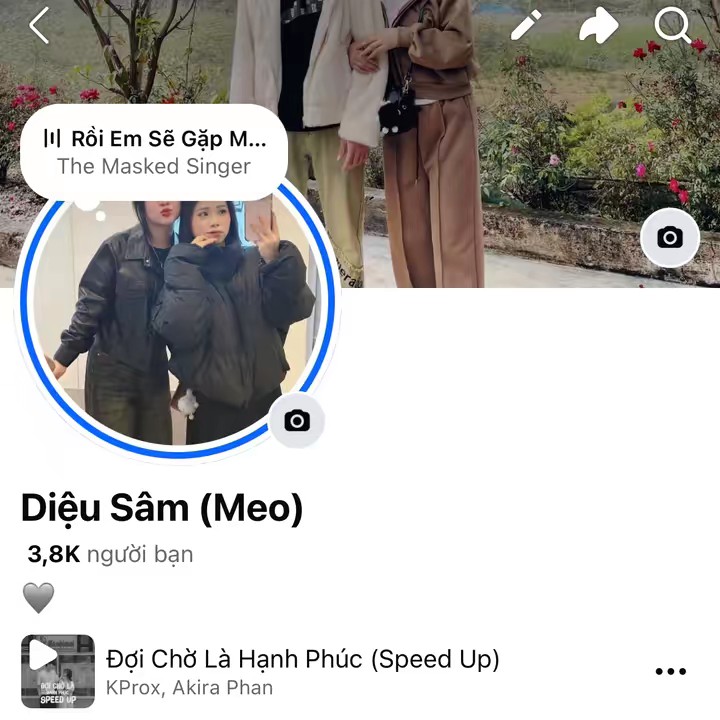The image size is (720, 720).
Task: View the circular profile picture
Action: (175, 320)
